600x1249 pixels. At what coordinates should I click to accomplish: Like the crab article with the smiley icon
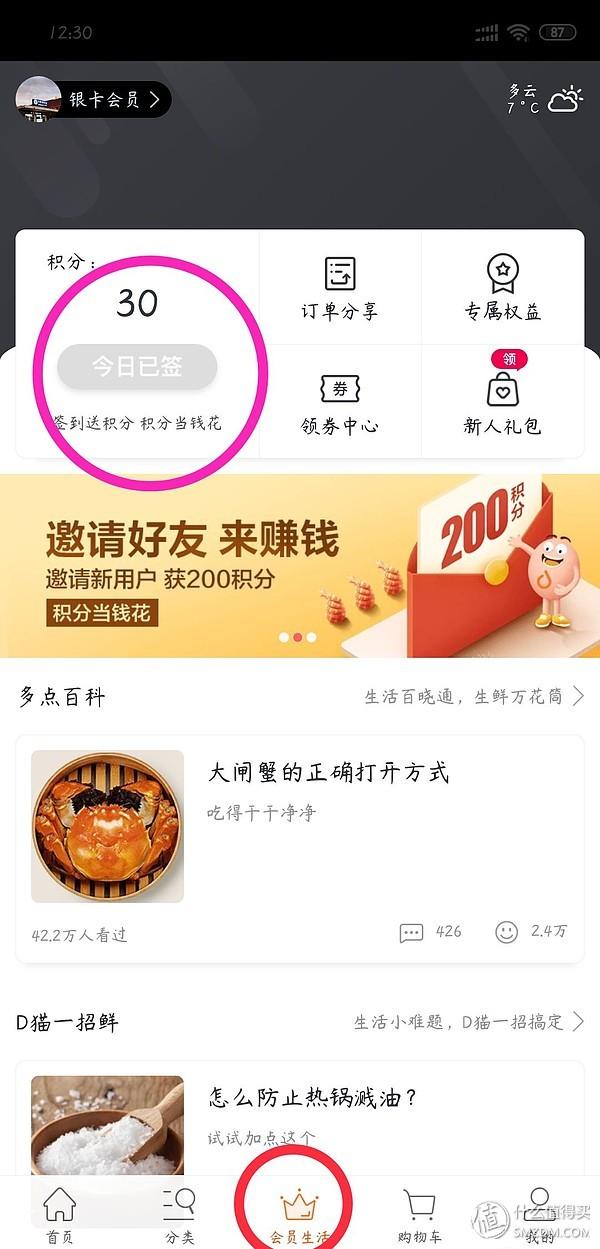coord(507,932)
